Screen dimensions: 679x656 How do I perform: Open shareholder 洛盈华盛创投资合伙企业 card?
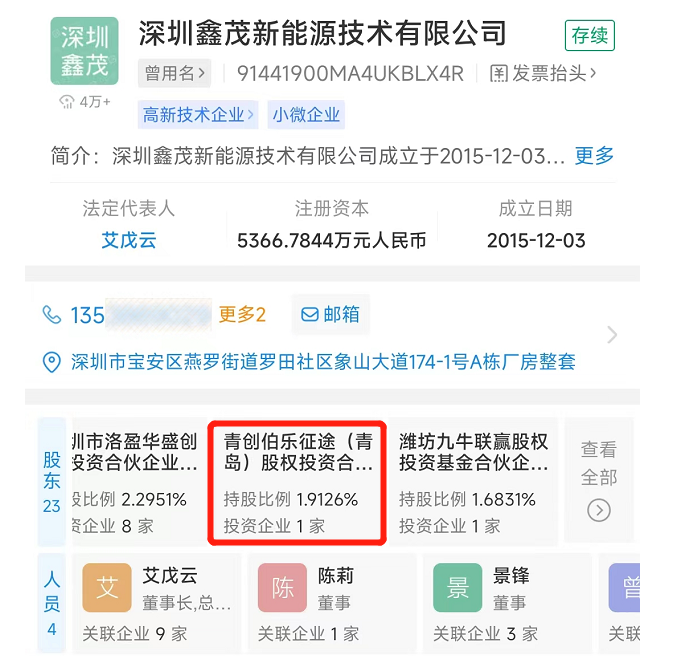(x=134, y=482)
